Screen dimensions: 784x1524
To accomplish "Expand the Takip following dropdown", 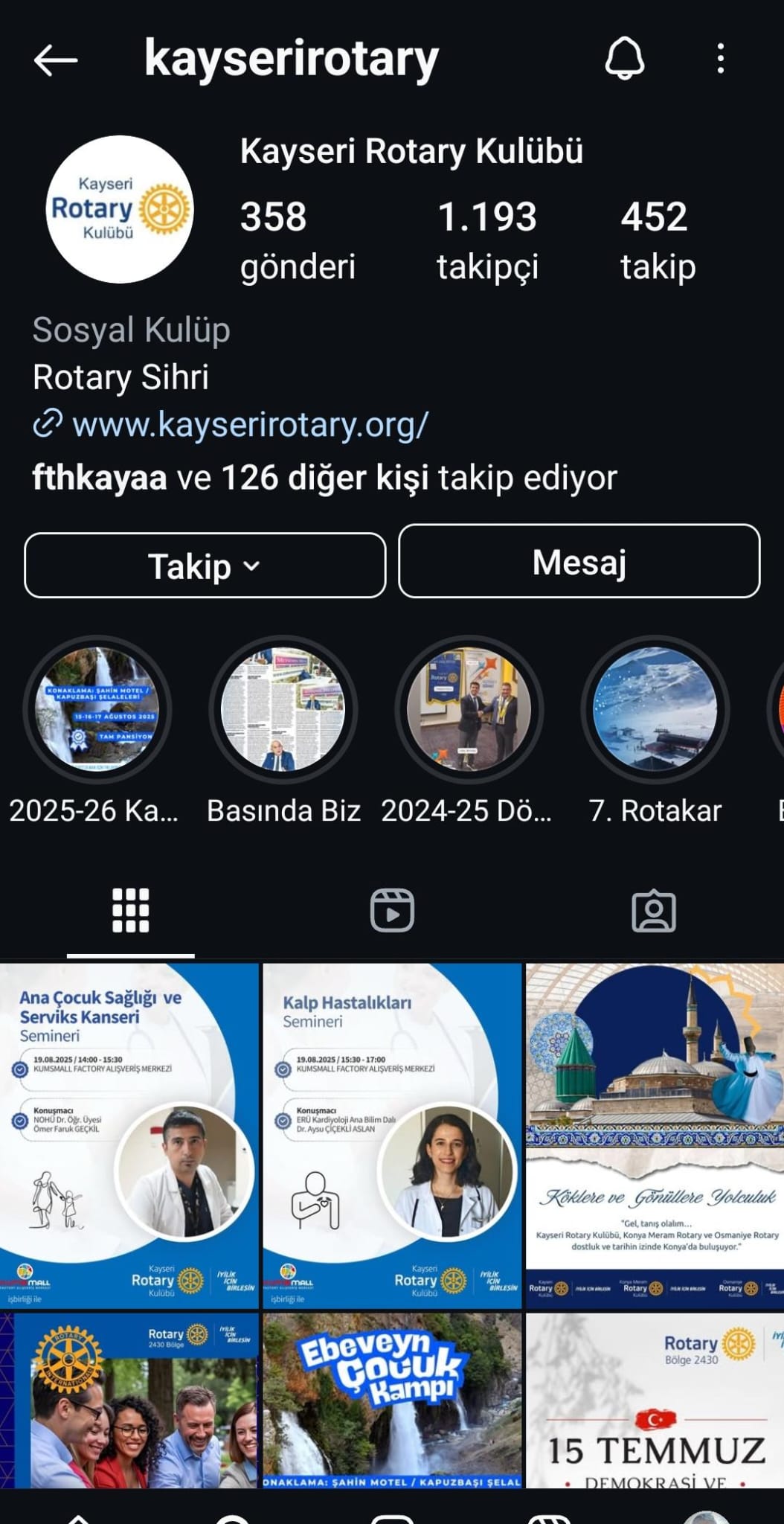I will click(x=205, y=566).
